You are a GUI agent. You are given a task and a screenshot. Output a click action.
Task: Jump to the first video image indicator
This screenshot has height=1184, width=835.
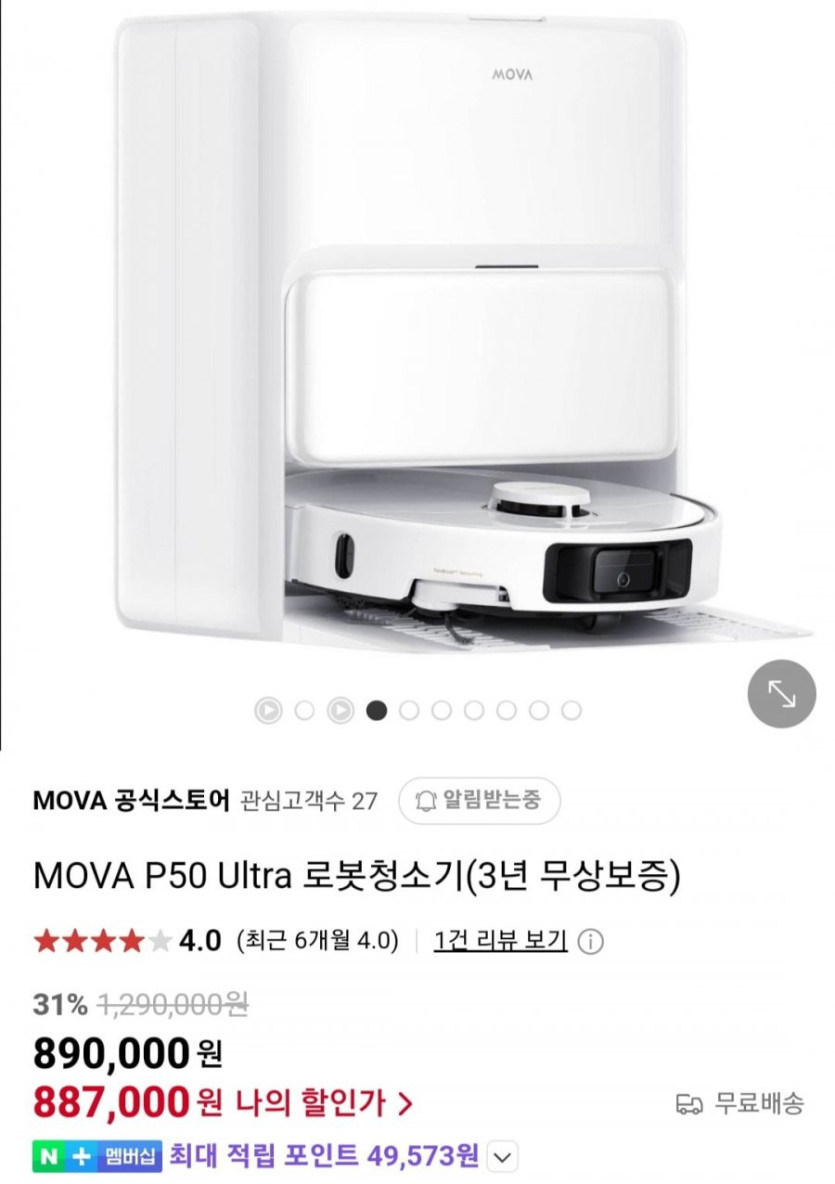pyautogui.click(x=268, y=711)
